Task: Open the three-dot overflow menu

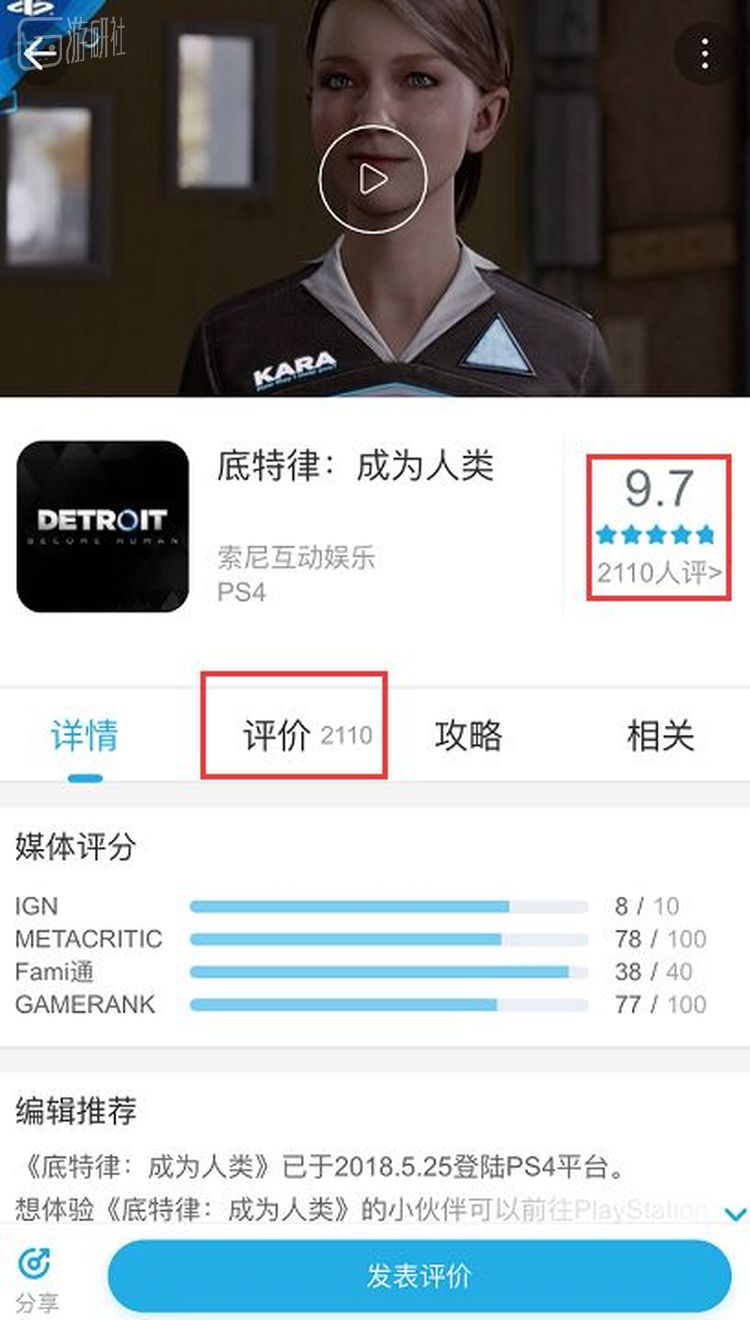Action: coord(706,53)
